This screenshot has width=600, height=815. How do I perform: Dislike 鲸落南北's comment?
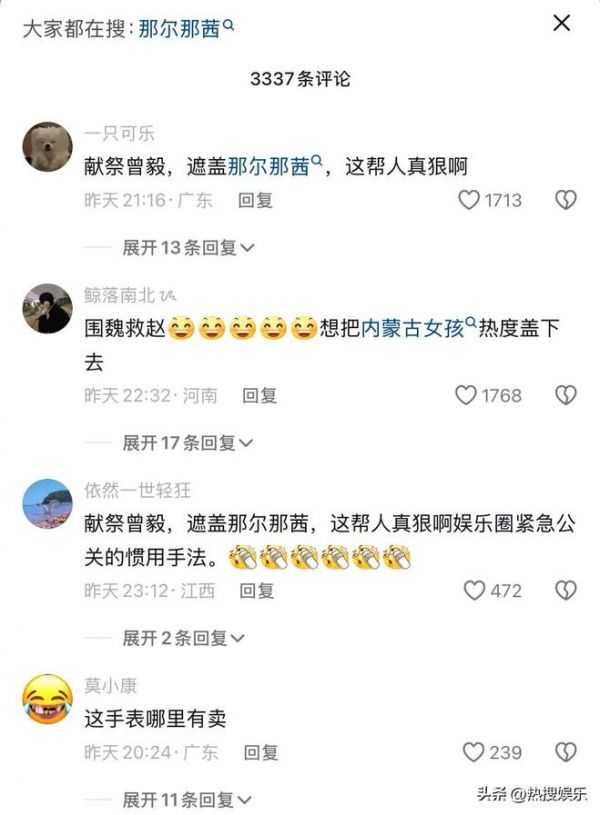[x=565, y=395]
